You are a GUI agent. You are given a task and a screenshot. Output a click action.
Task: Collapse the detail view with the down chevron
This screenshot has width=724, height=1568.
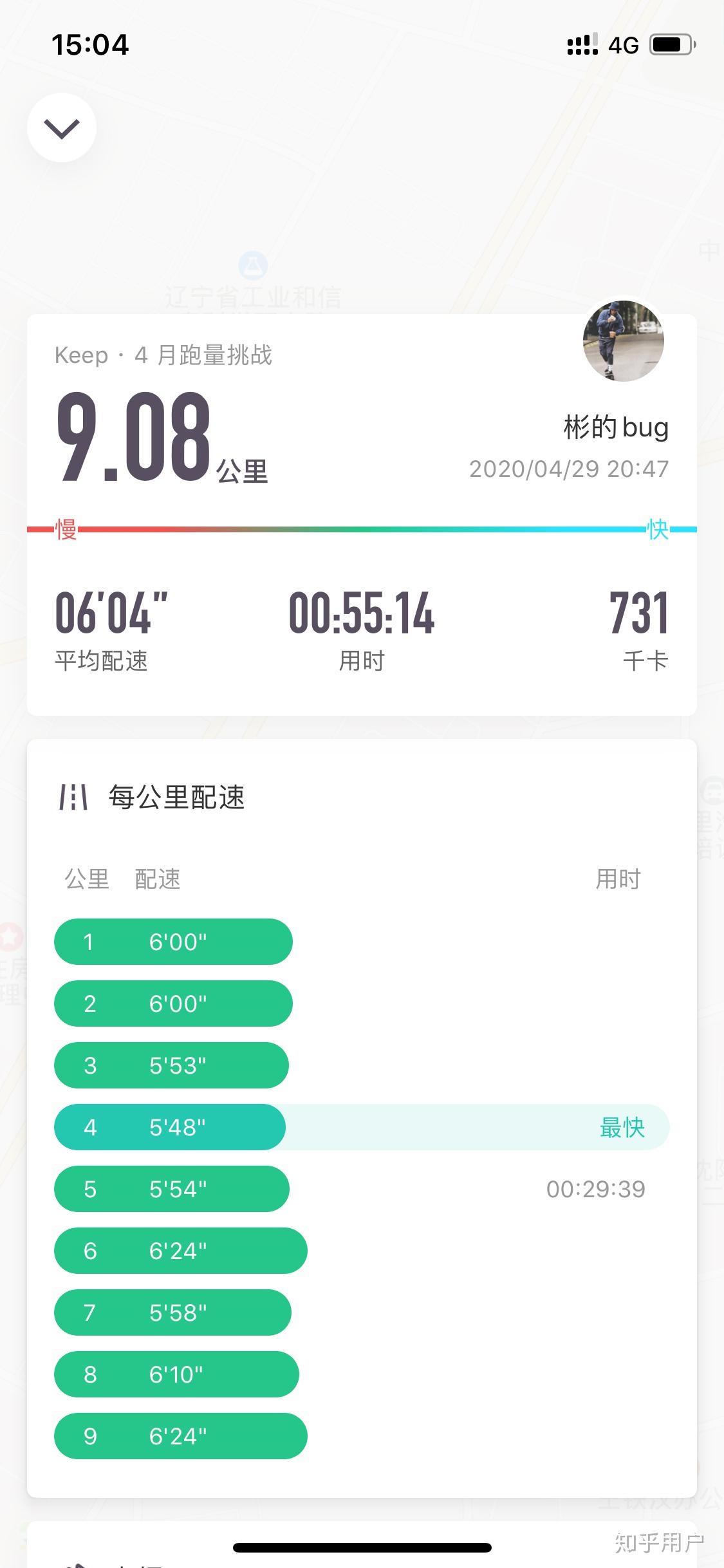[x=62, y=127]
